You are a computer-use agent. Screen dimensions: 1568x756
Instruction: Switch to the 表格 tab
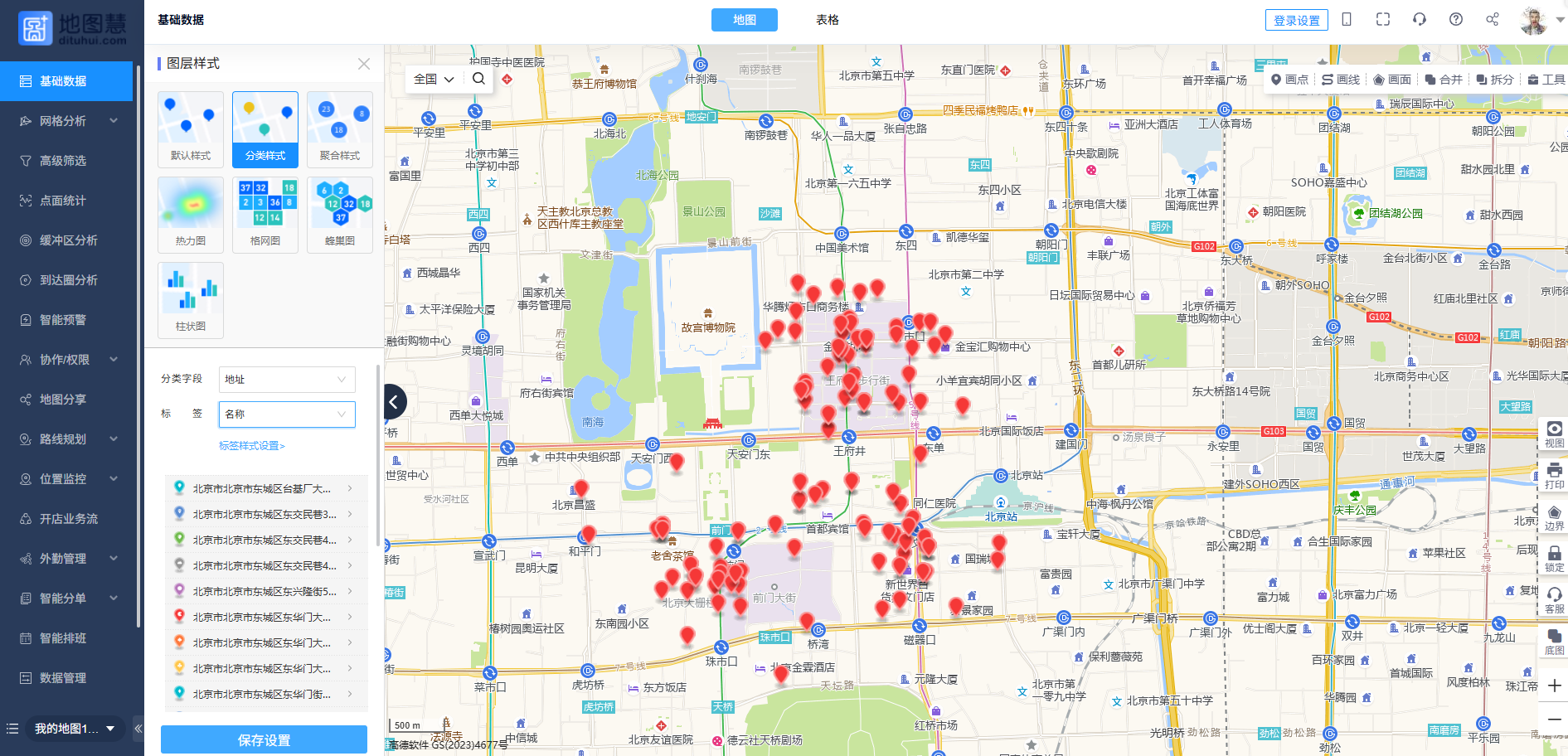tap(827, 20)
